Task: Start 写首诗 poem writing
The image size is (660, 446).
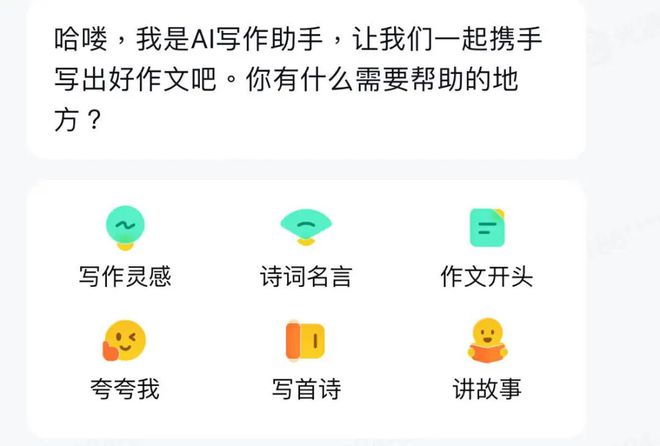Action: pyautogui.click(x=306, y=358)
